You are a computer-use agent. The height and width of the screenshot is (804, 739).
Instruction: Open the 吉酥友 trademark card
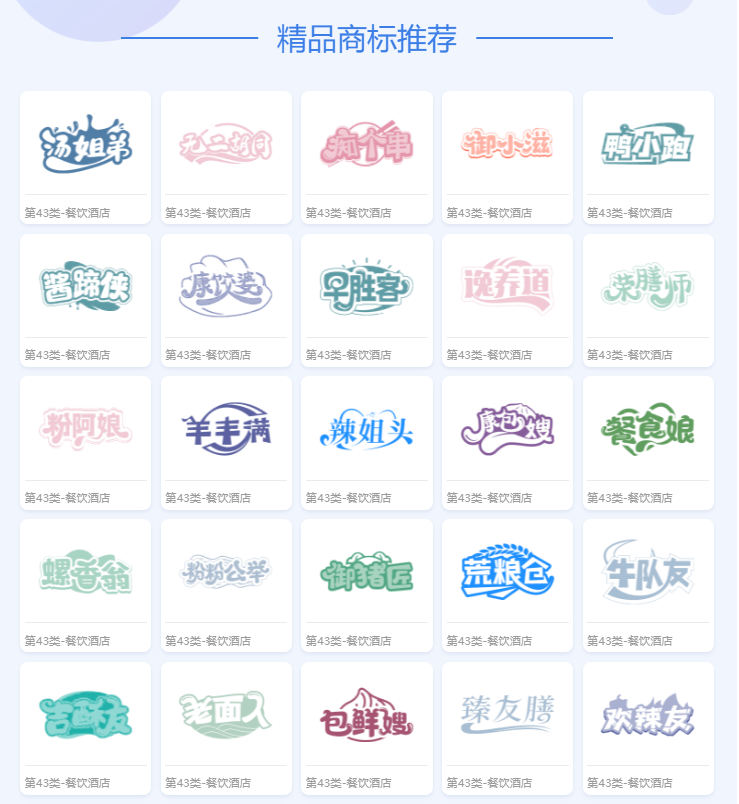(86, 716)
